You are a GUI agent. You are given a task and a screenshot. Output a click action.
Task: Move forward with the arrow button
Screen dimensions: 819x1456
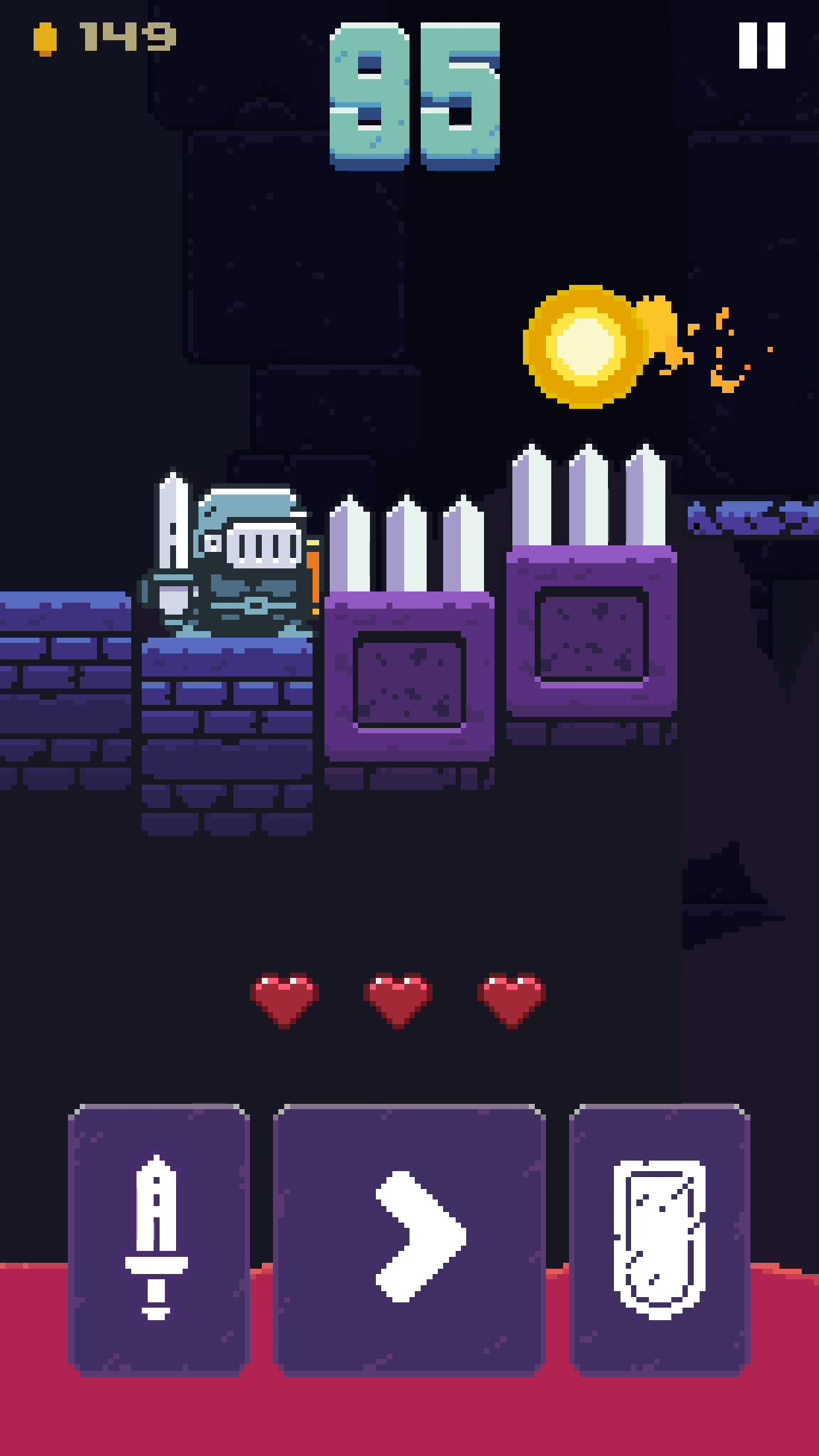(409, 1240)
